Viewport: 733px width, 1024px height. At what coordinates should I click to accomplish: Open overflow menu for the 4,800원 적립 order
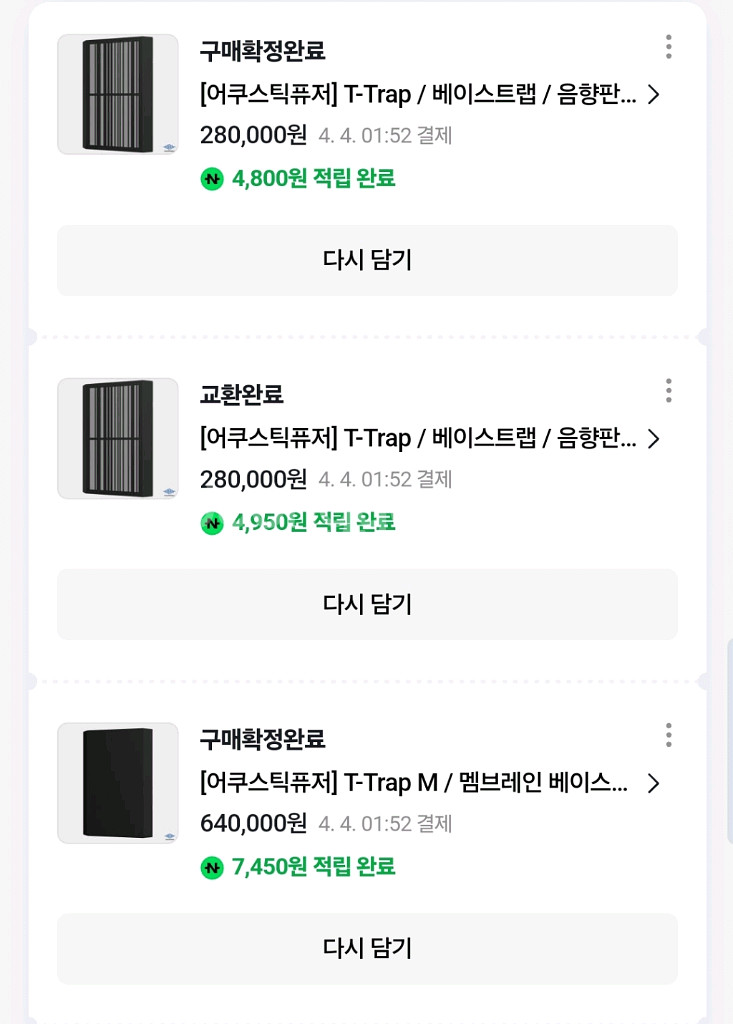pos(668,47)
